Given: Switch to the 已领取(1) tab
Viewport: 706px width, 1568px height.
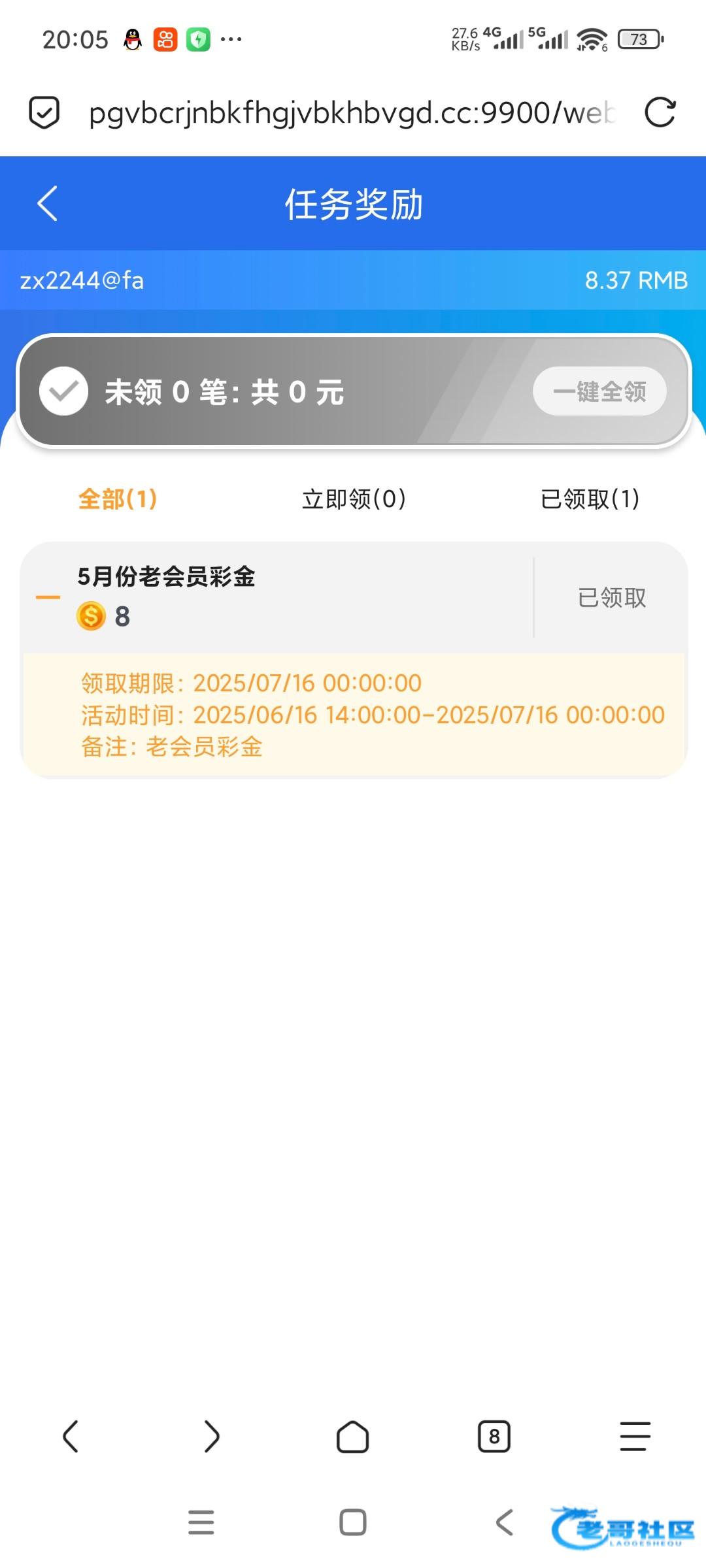Looking at the screenshot, I should (590, 499).
